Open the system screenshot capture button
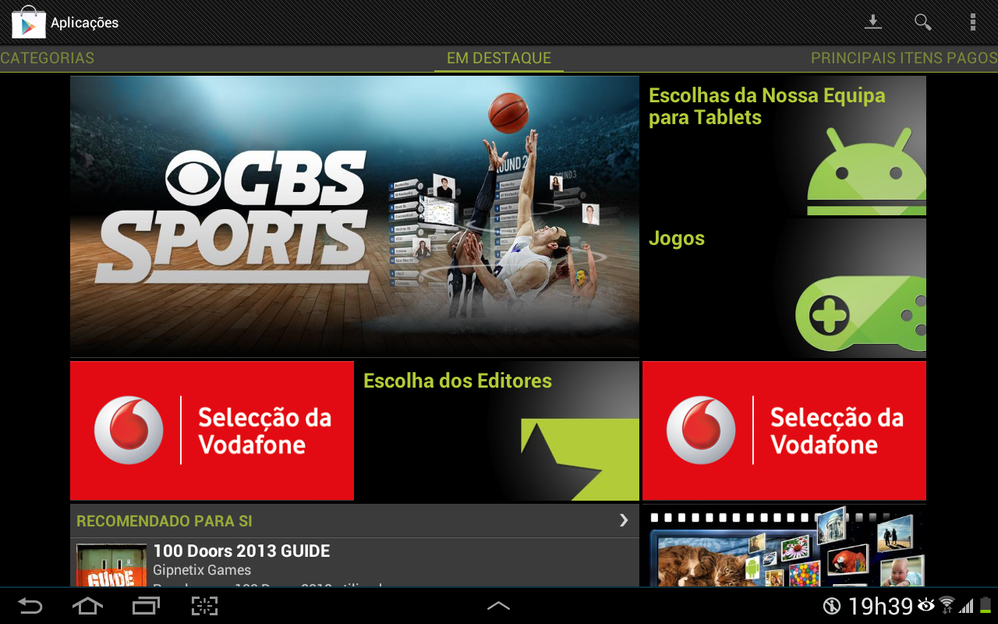Image resolution: width=998 pixels, height=624 pixels. (x=204, y=606)
